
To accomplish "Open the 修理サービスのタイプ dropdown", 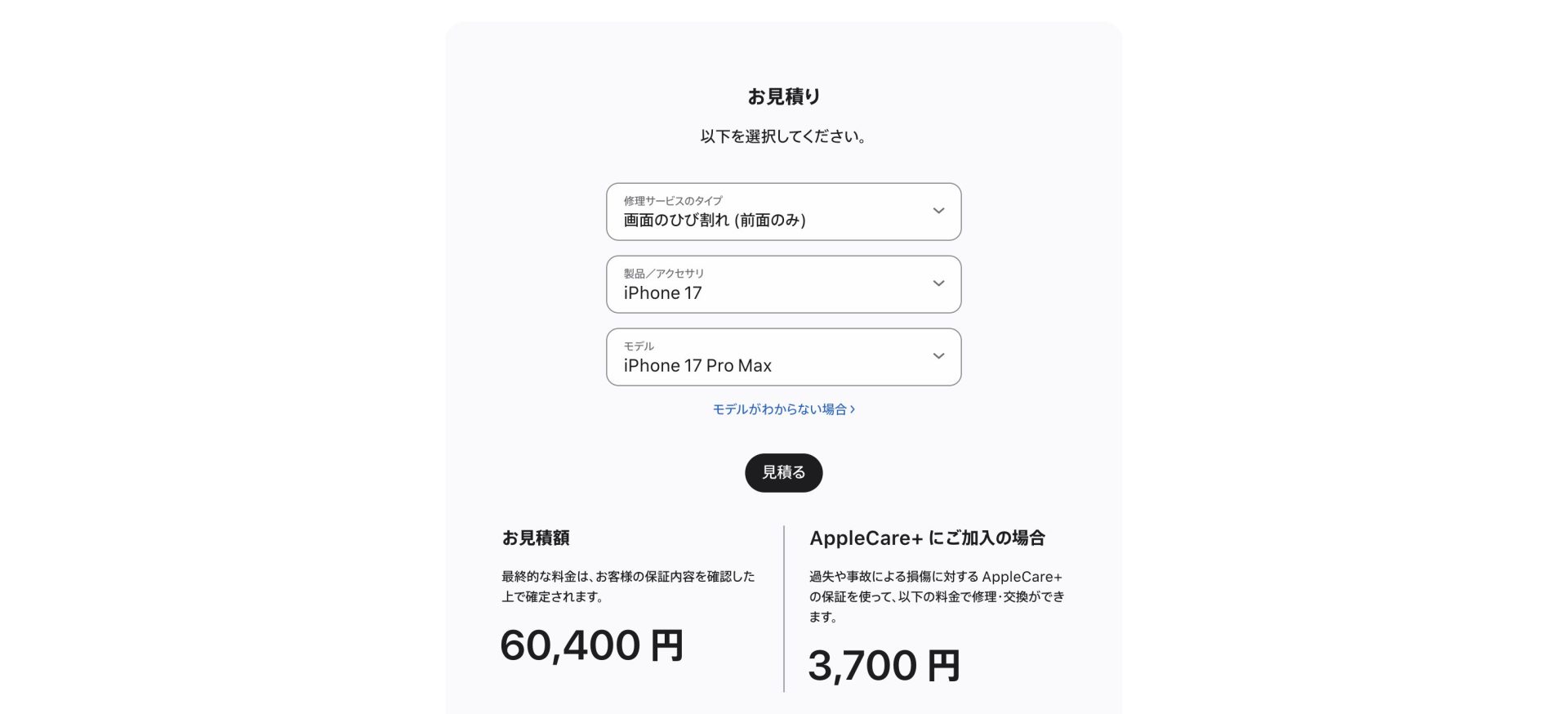I will tap(783, 212).
